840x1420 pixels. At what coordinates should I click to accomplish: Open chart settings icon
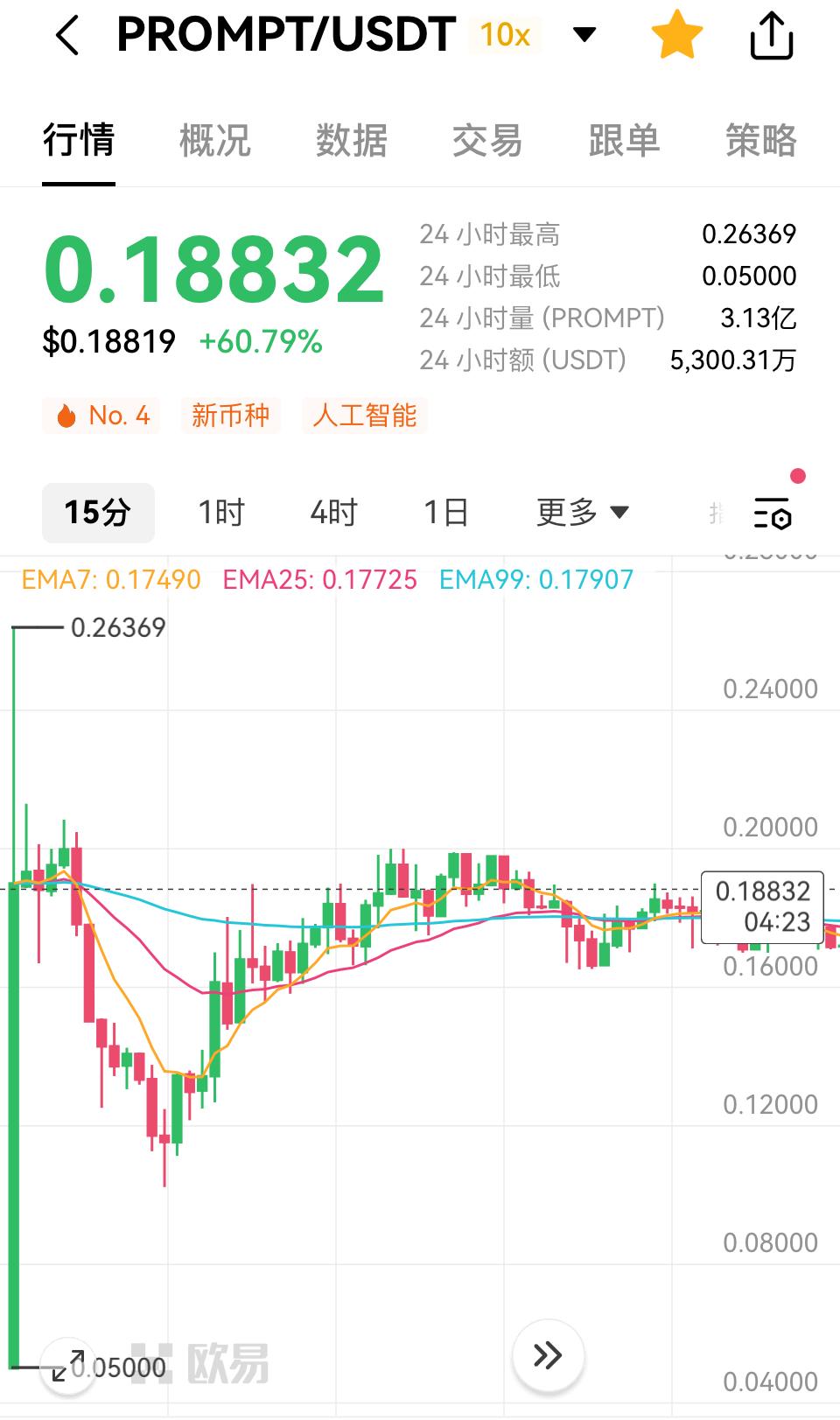coord(773,514)
